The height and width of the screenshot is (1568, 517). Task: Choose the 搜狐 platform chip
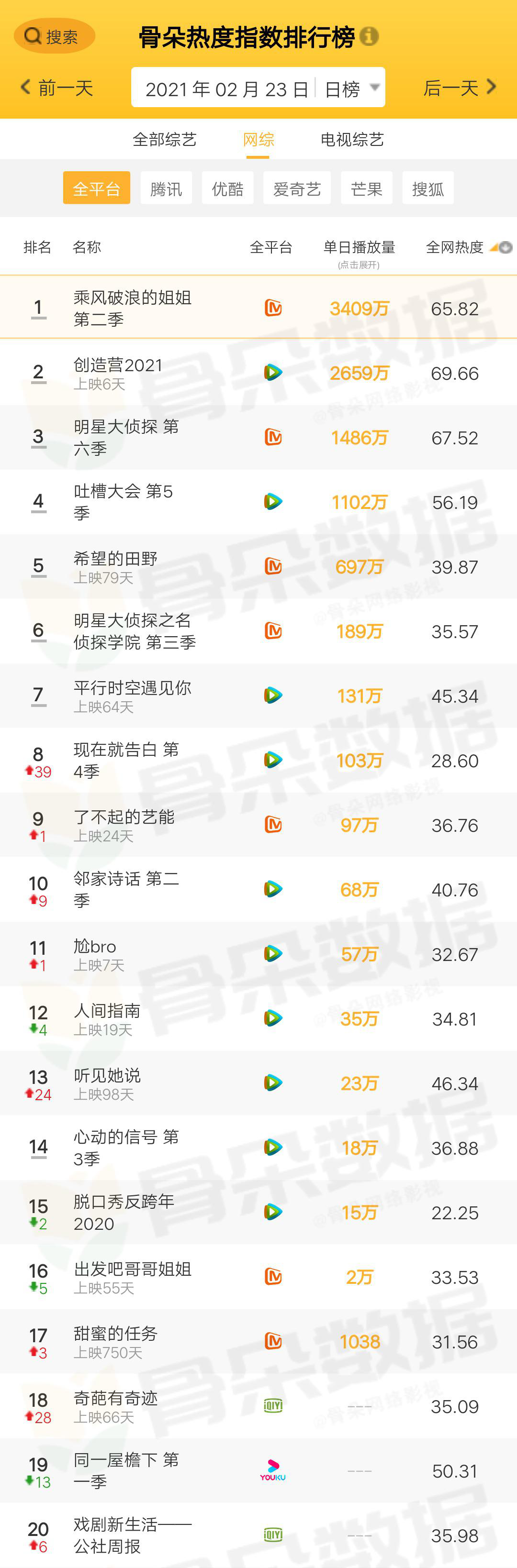[427, 188]
